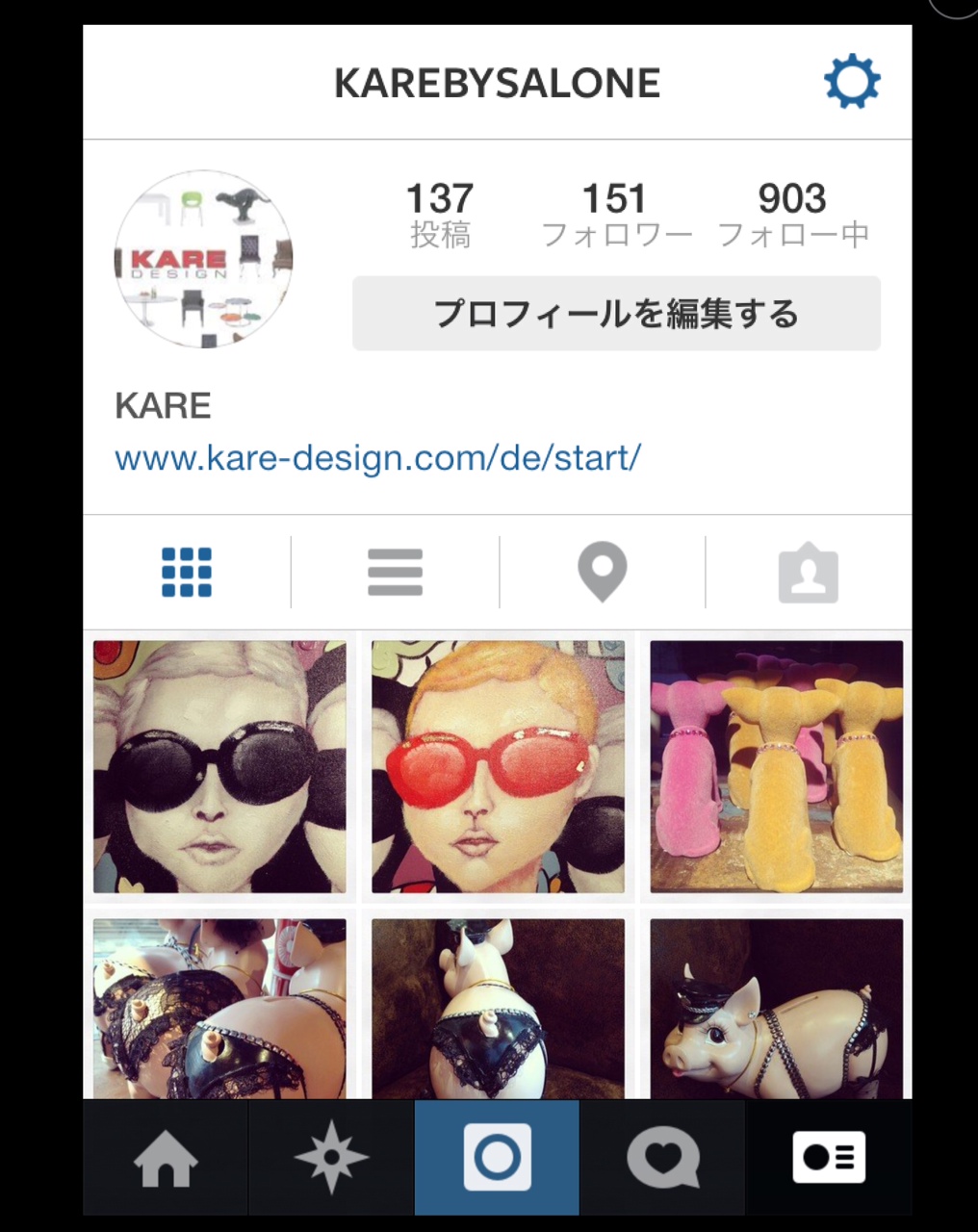
Task: Select the profile tab in bottom bar
Action: (829, 1157)
